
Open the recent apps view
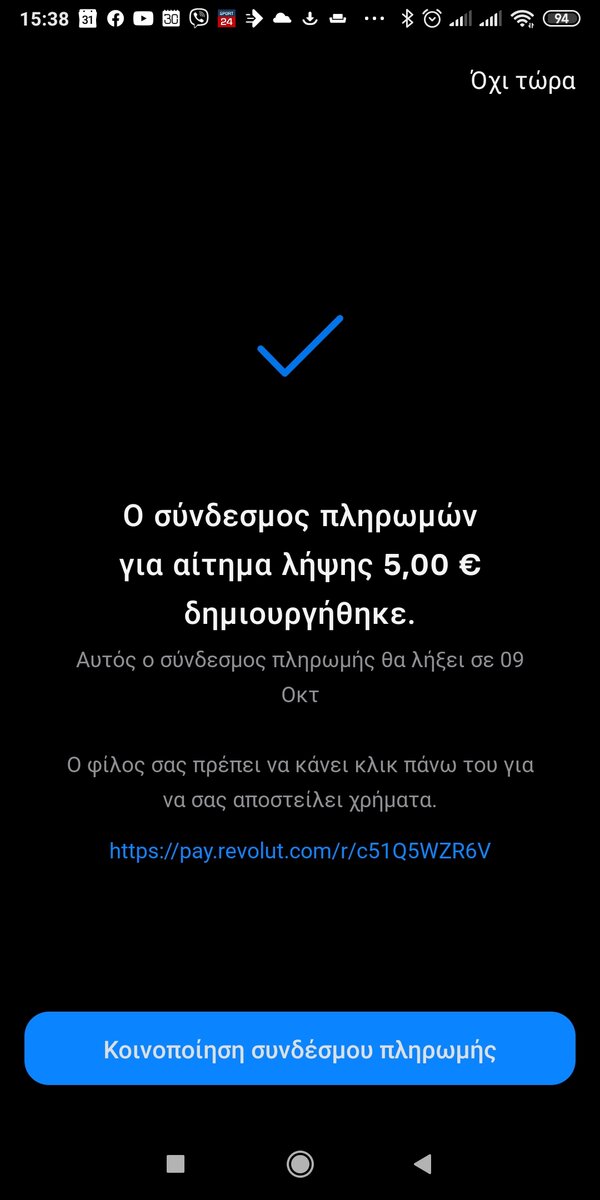[x=176, y=1163]
